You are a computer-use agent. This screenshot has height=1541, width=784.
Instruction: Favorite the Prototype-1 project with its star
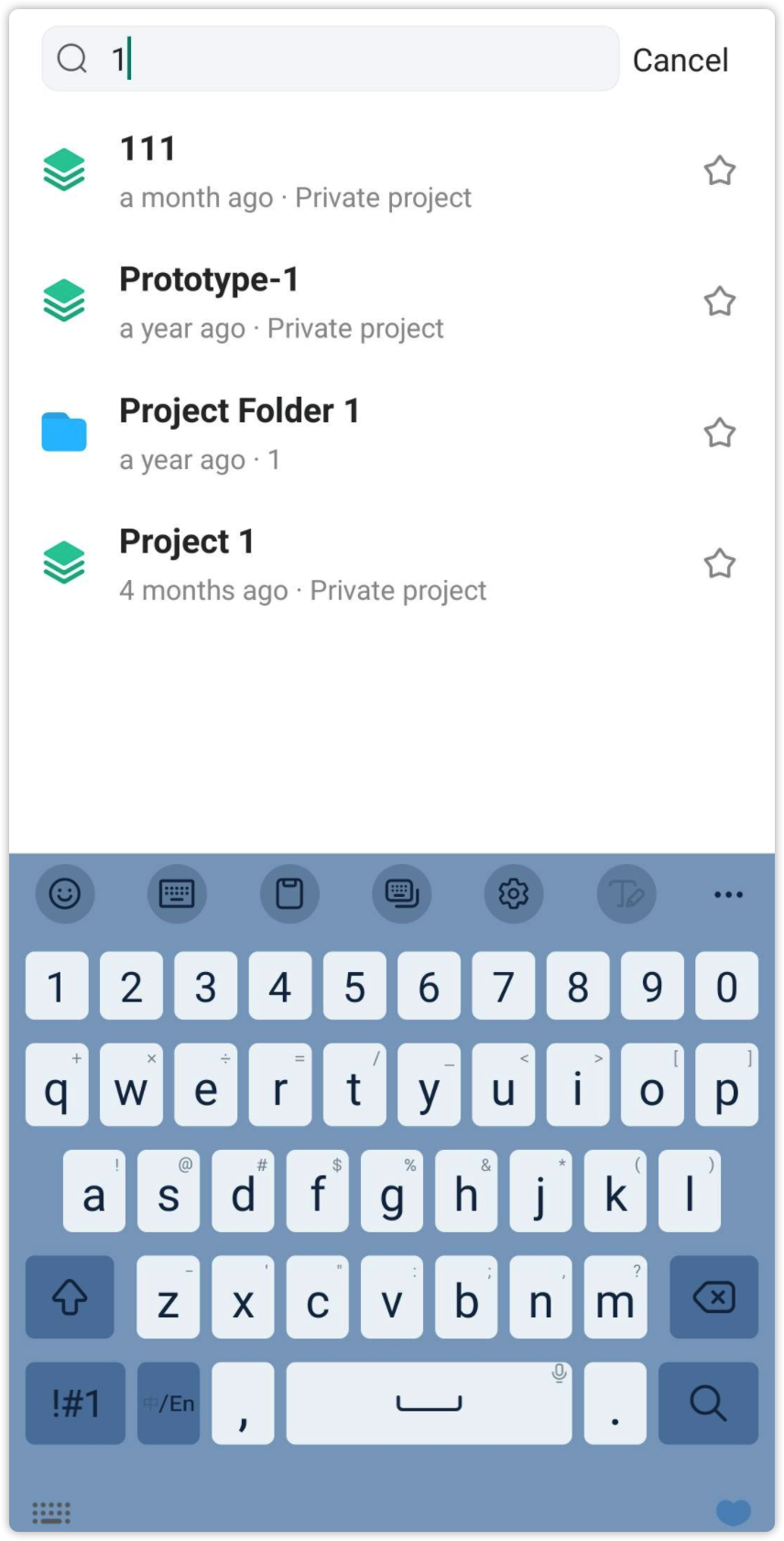click(x=720, y=301)
